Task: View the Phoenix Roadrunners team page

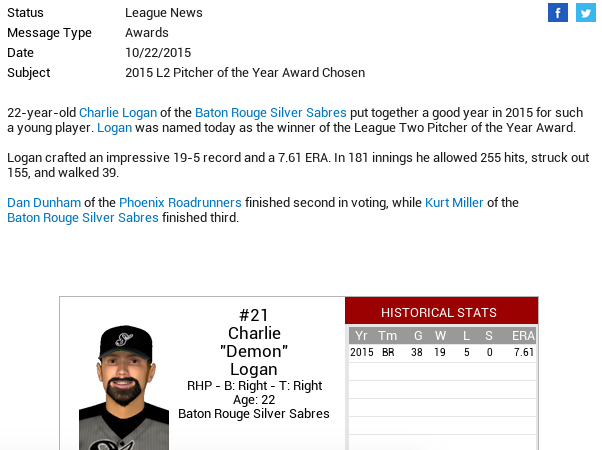Action: [x=180, y=203]
